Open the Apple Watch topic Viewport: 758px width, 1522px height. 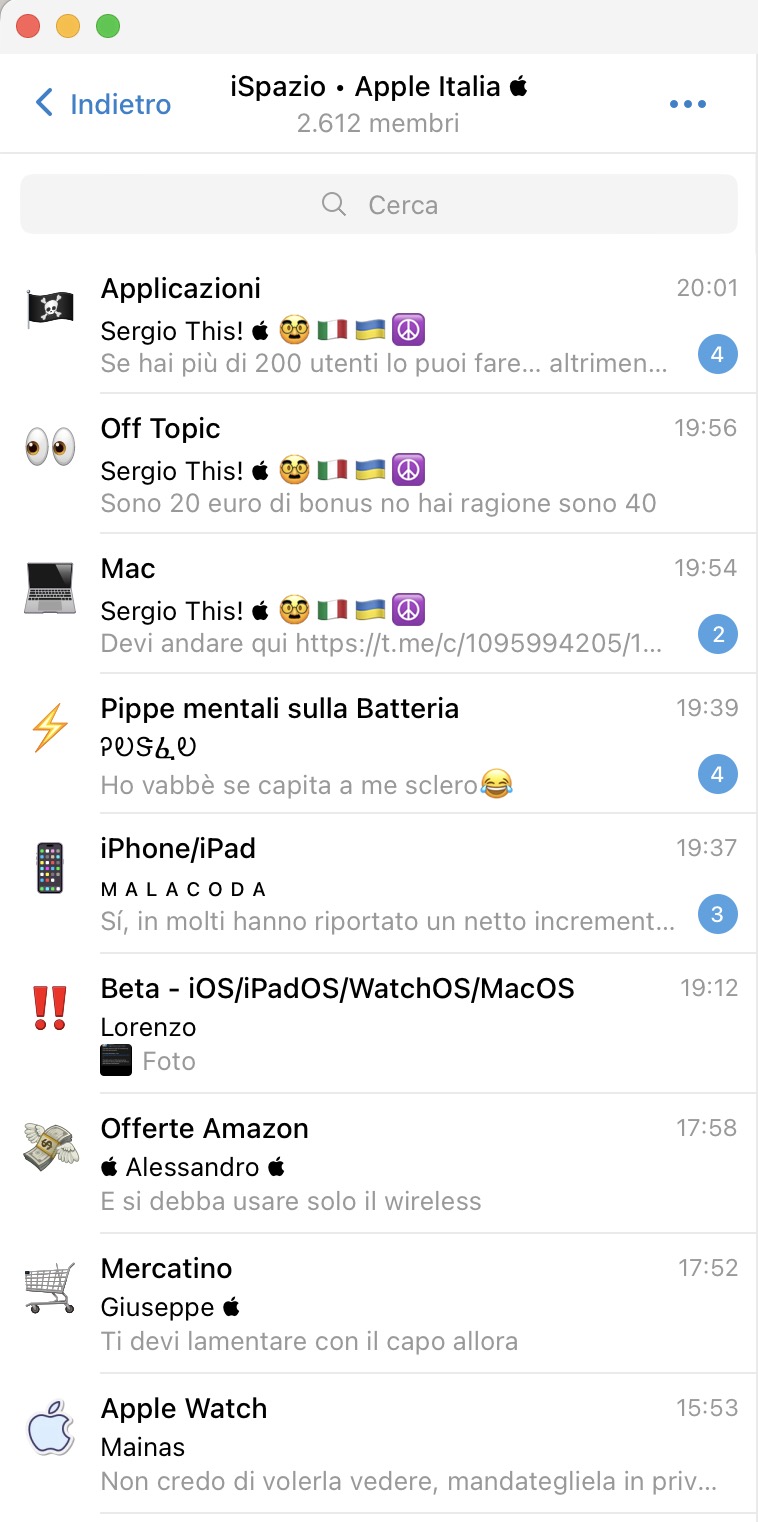tap(379, 1444)
